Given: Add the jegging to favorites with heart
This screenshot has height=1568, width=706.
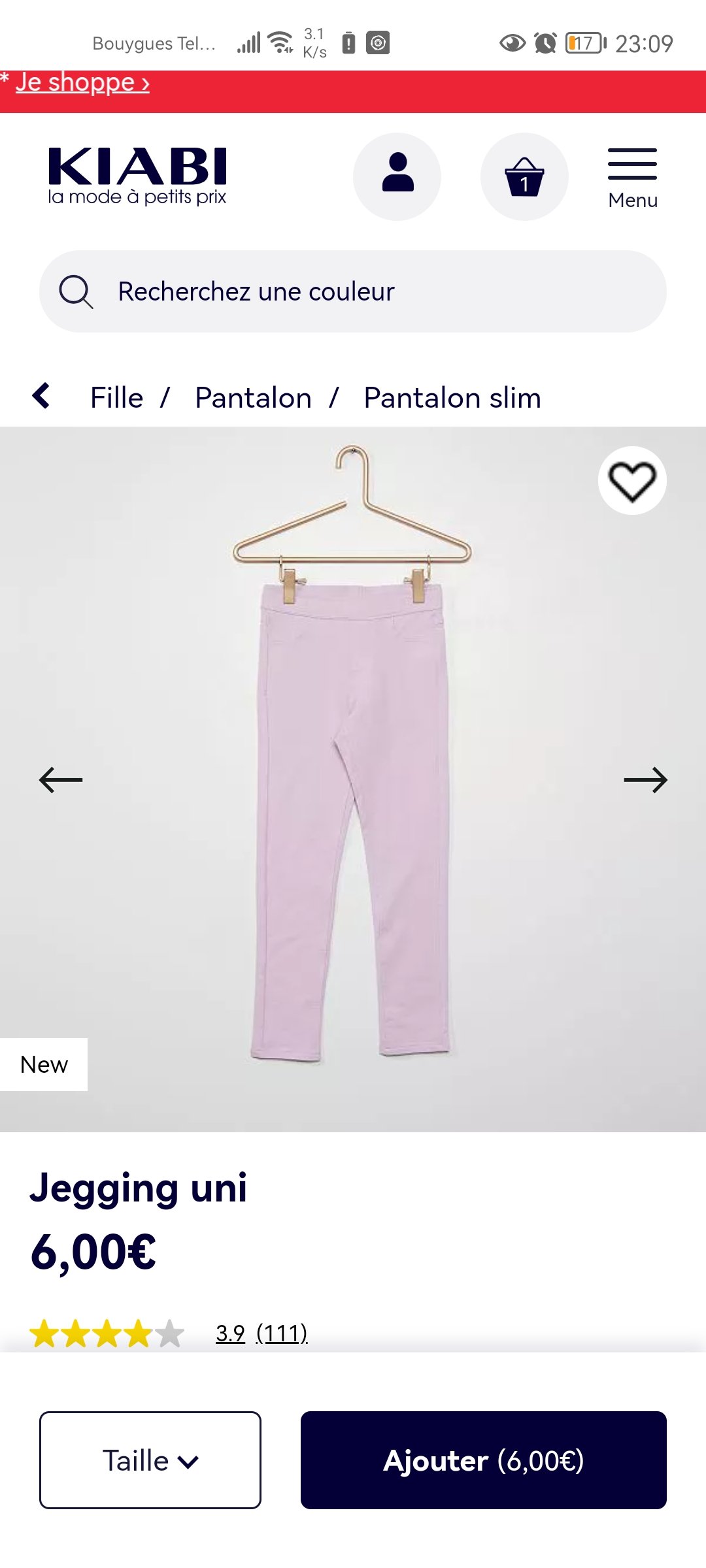Looking at the screenshot, I should 632,481.
